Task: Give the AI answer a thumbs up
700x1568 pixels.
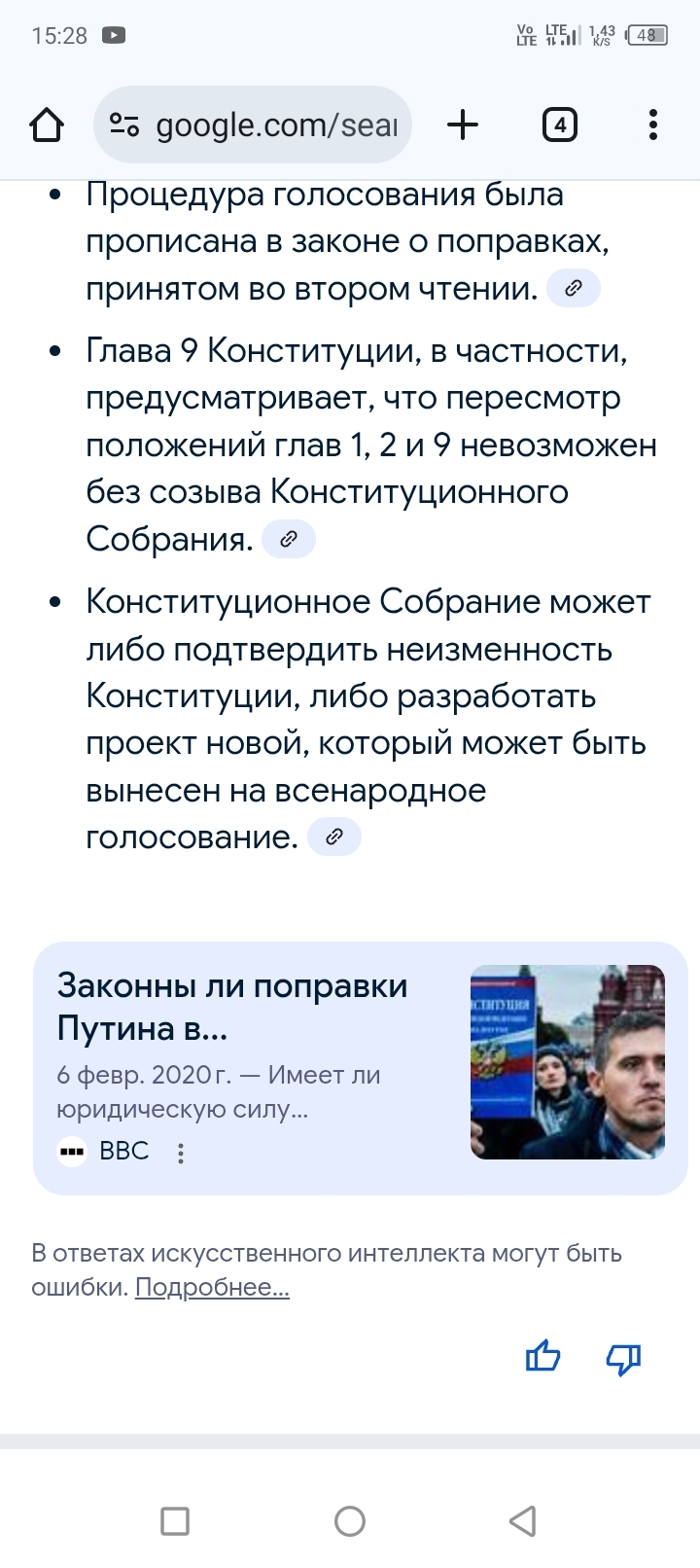Action: point(542,1356)
